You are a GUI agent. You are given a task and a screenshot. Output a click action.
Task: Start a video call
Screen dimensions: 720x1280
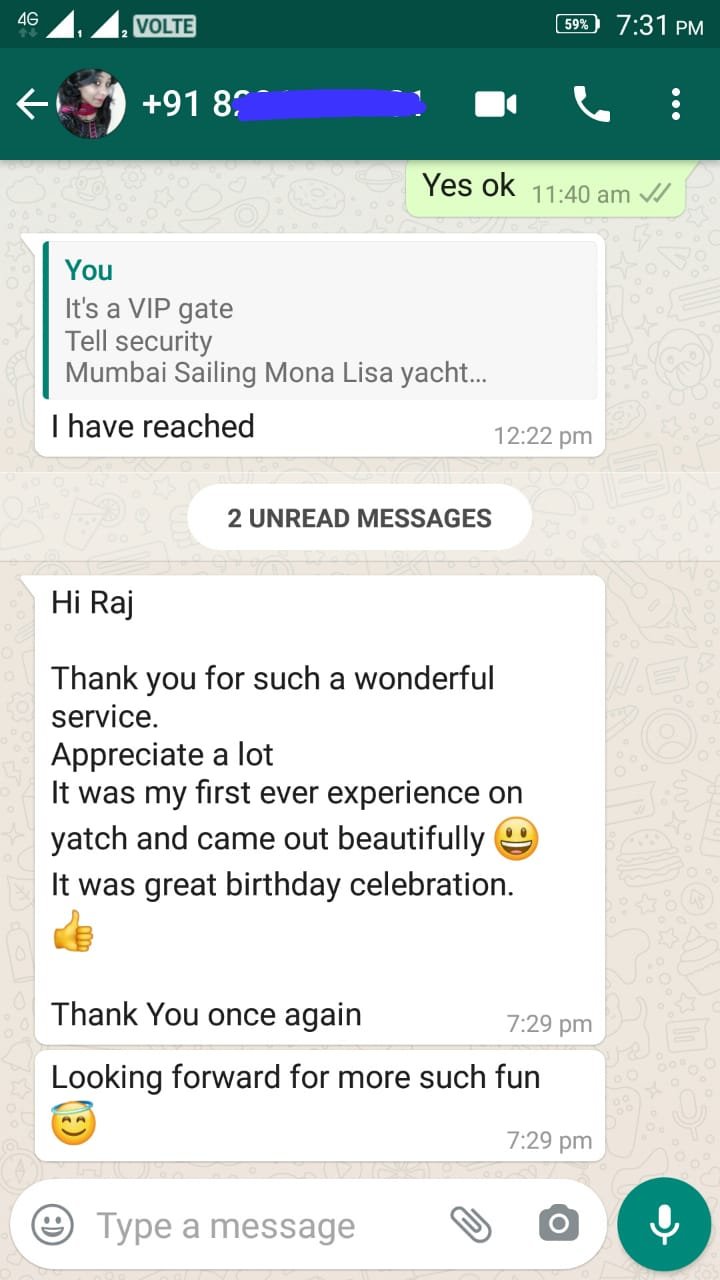pos(496,104)
